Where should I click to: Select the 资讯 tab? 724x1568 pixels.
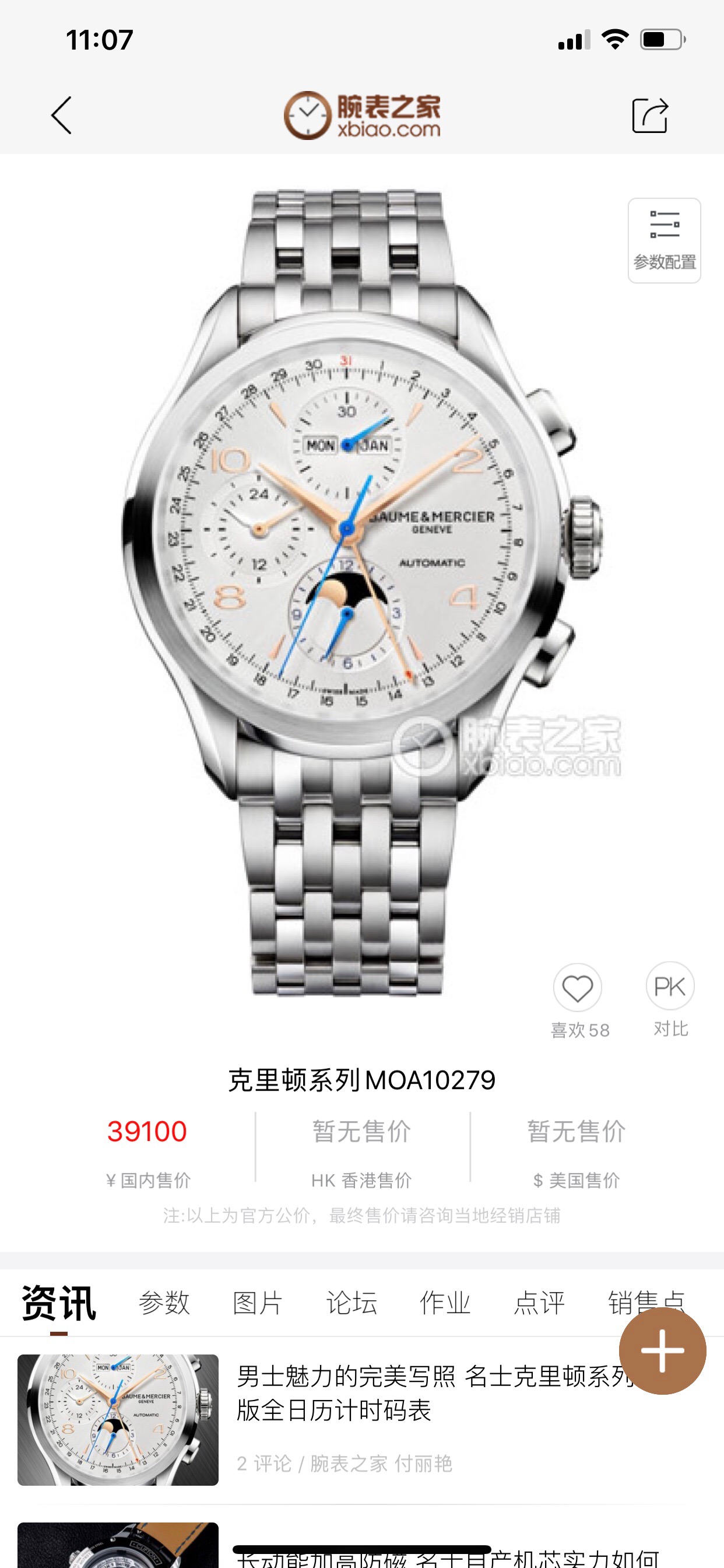click(59, 1303)
